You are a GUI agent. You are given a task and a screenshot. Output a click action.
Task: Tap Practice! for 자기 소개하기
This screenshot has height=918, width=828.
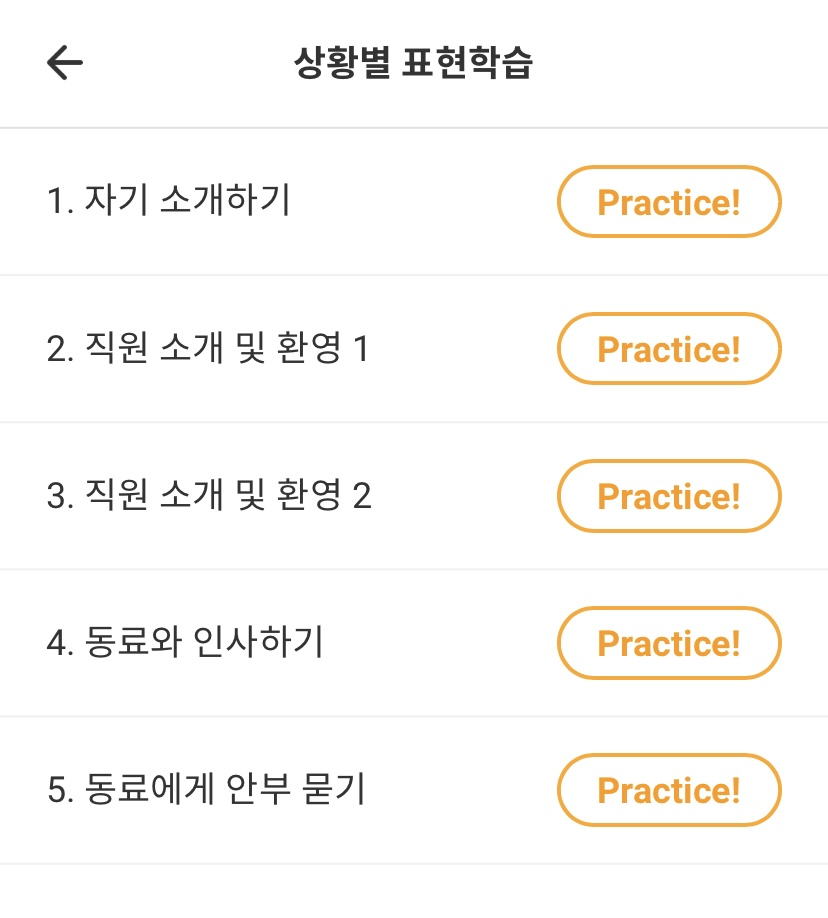(668, 202)
